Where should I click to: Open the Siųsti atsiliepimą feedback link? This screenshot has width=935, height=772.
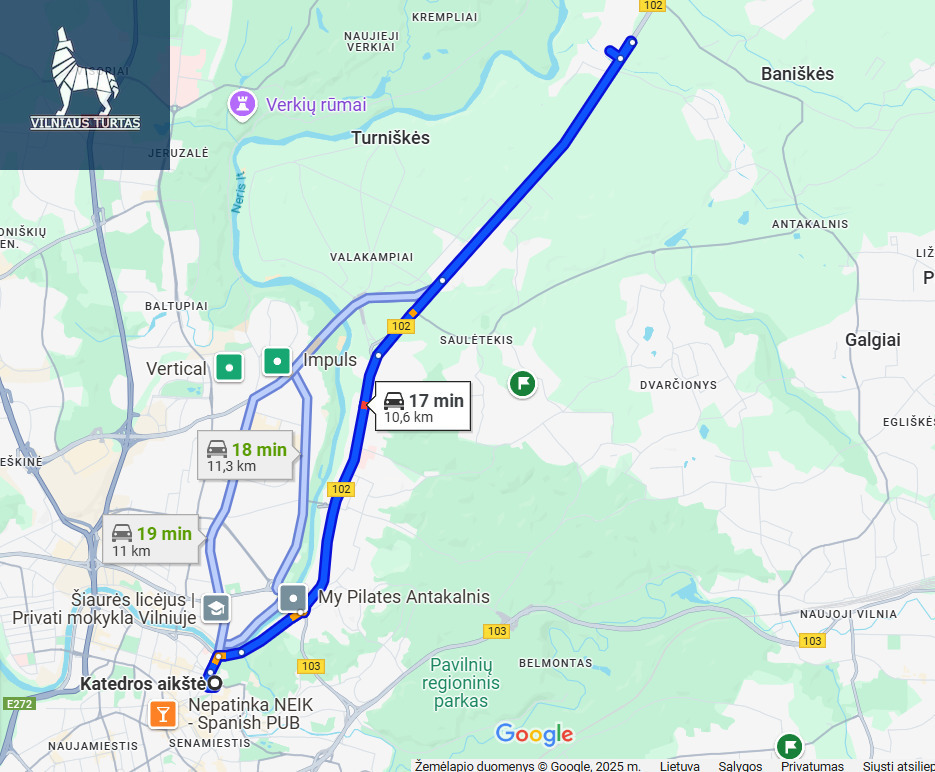[898, 766]
